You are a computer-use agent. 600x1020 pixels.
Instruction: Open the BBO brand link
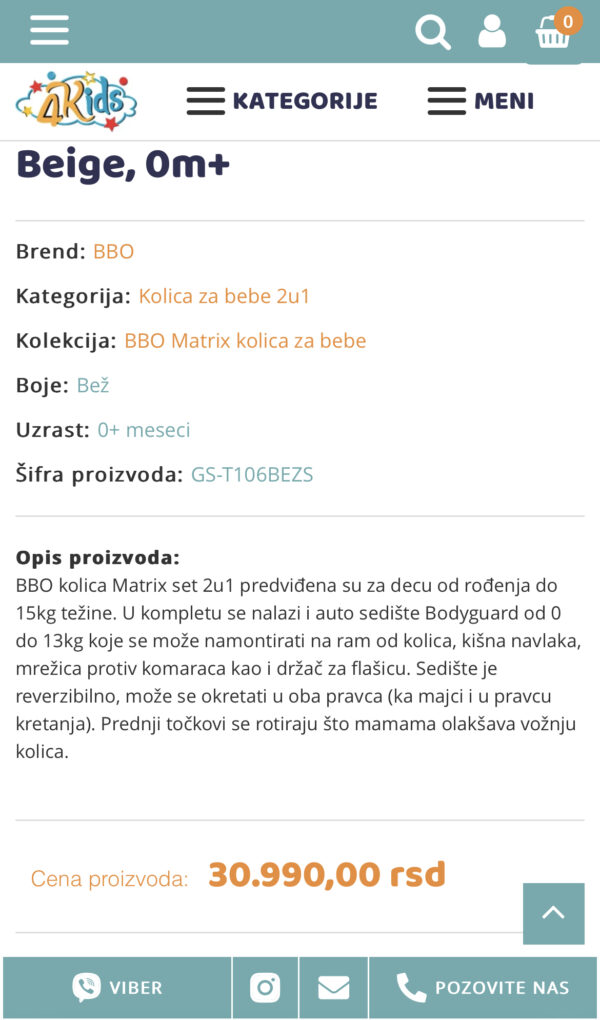(114, 252)
